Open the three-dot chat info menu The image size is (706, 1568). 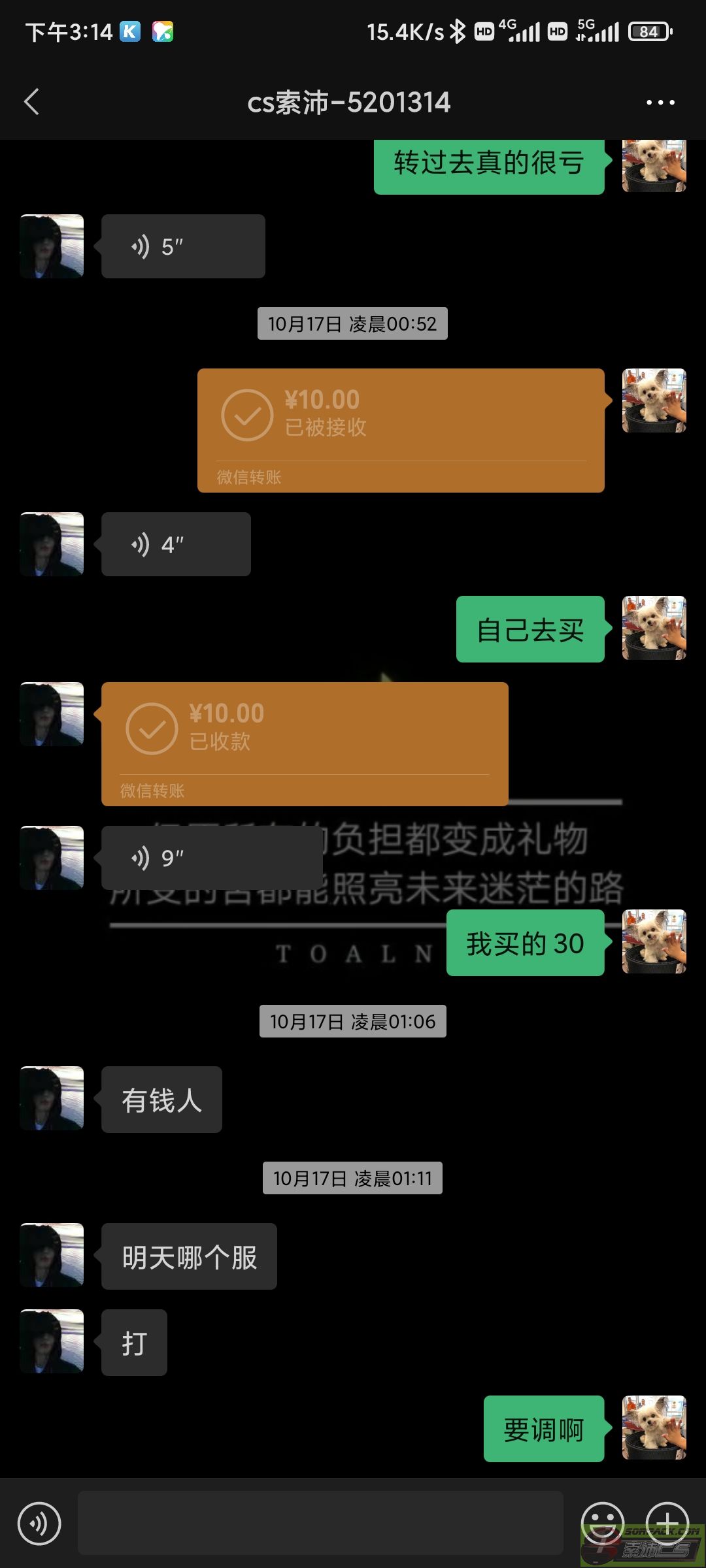[660, 103]
